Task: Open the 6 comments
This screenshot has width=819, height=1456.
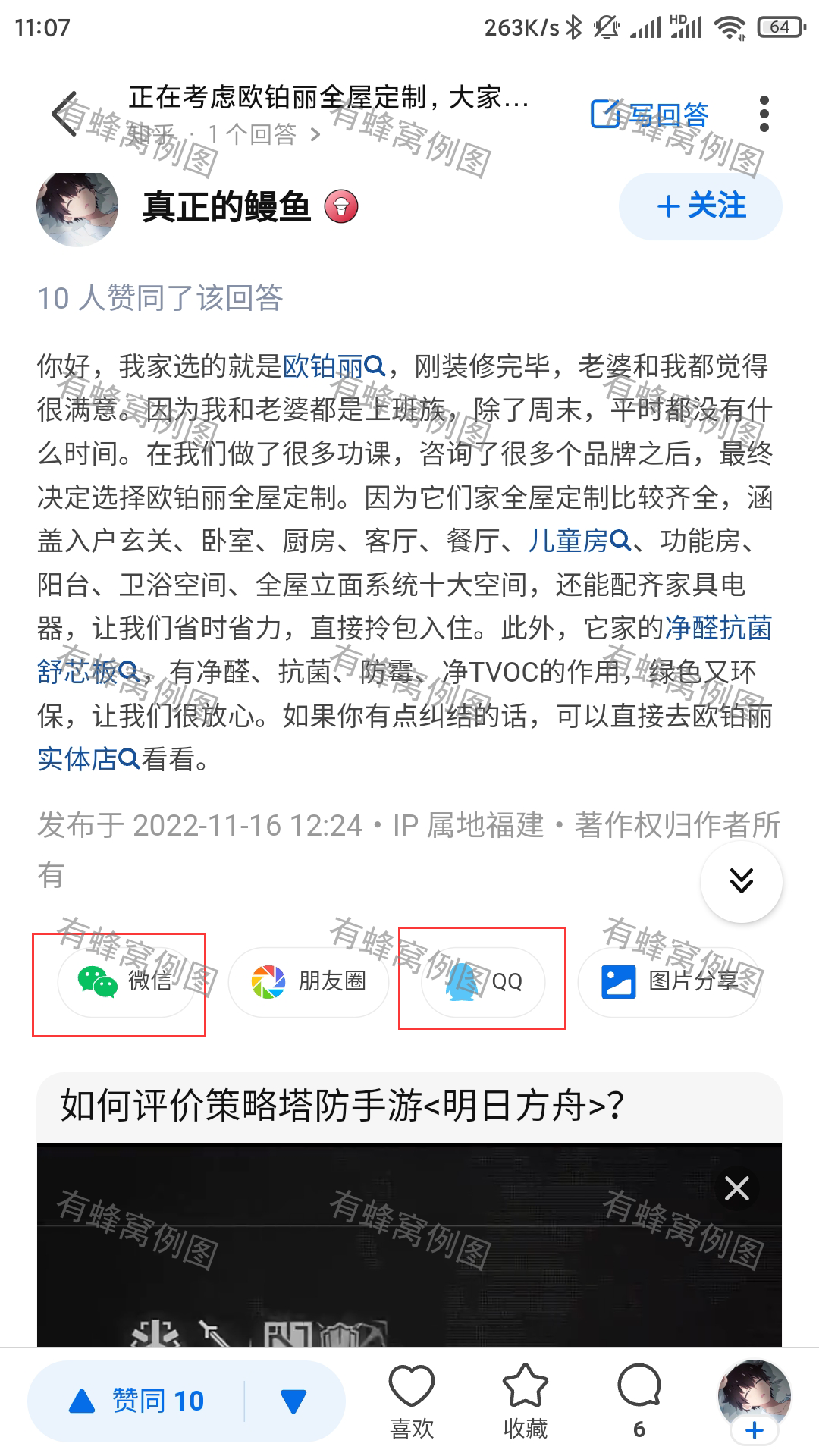Action: 639,1401
